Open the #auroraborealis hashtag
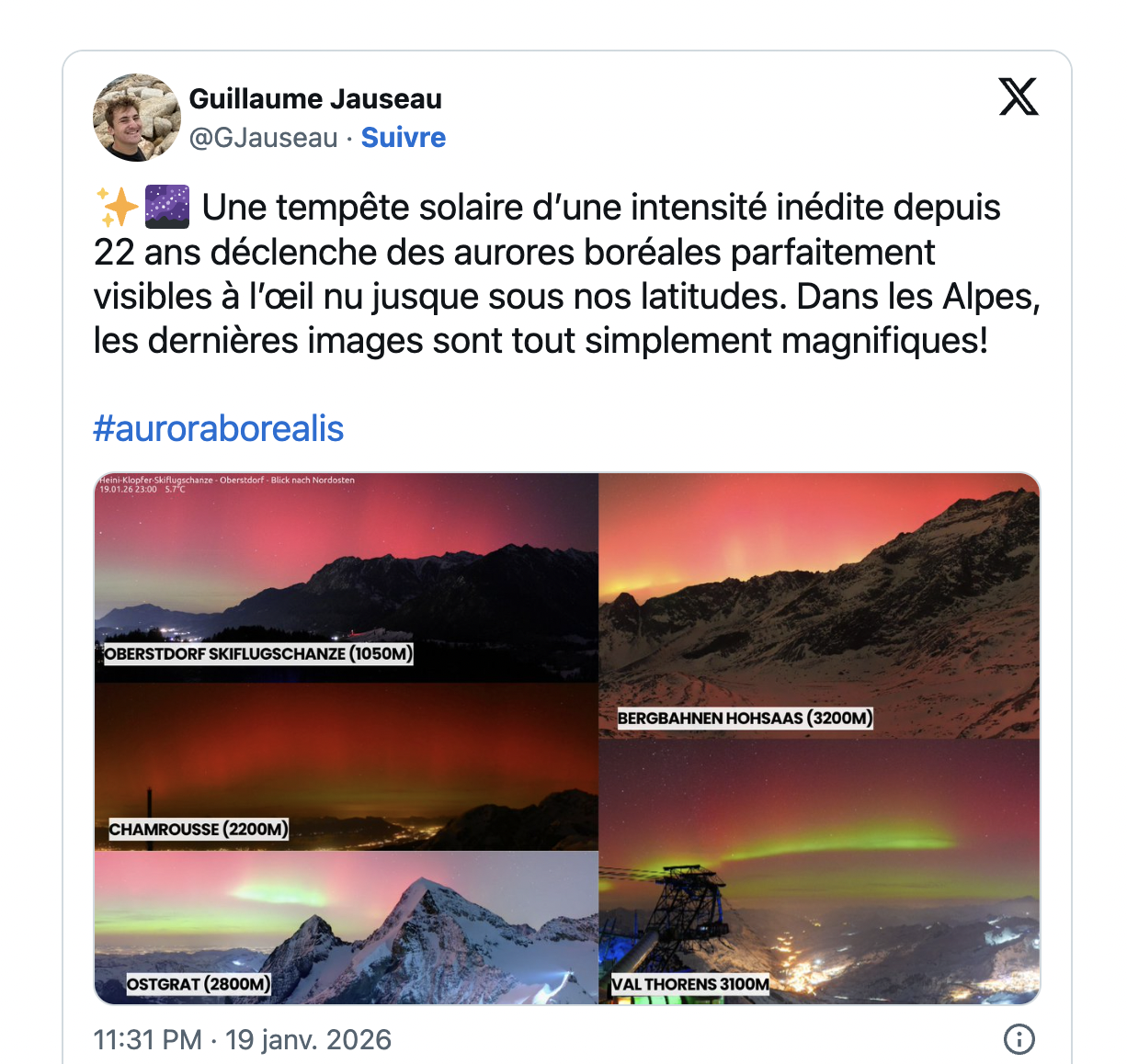Viewport: 1127px width, 1064px height. tap(219, 429)
